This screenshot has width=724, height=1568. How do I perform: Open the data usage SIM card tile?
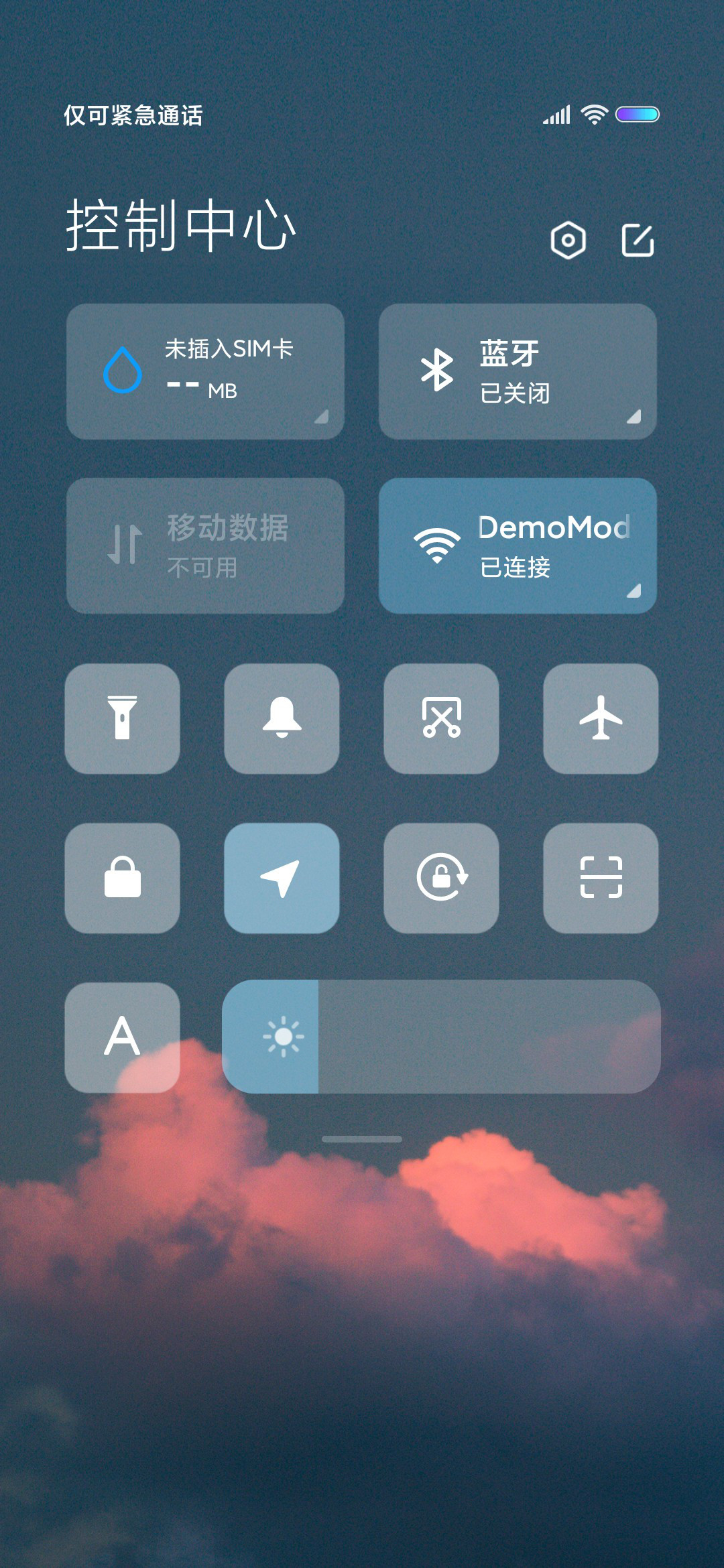pyautogui.click(x=205, y=371)
